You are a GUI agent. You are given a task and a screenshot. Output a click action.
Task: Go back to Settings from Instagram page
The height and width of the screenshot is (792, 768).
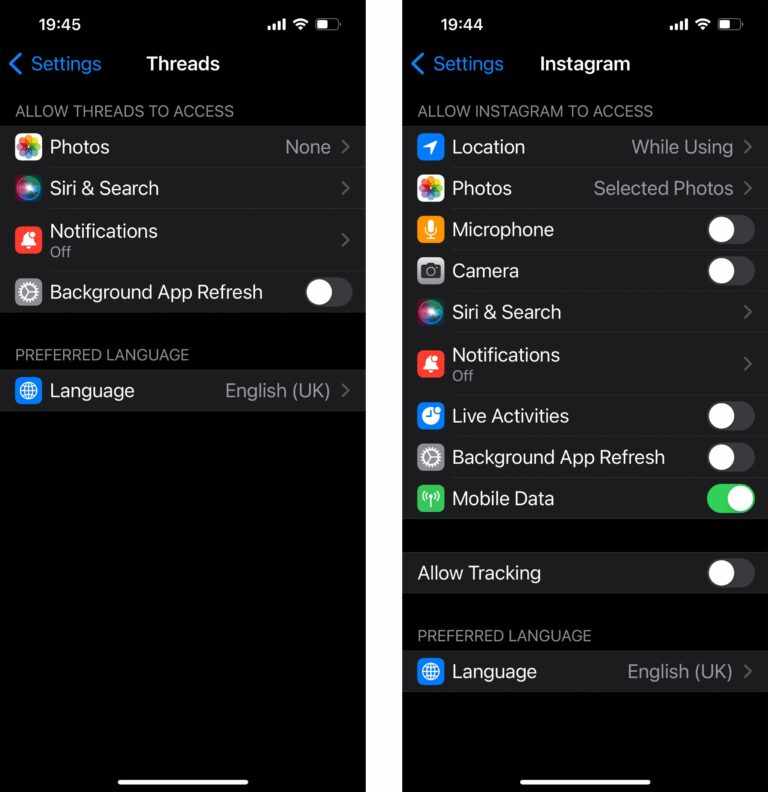coord(457,64)
